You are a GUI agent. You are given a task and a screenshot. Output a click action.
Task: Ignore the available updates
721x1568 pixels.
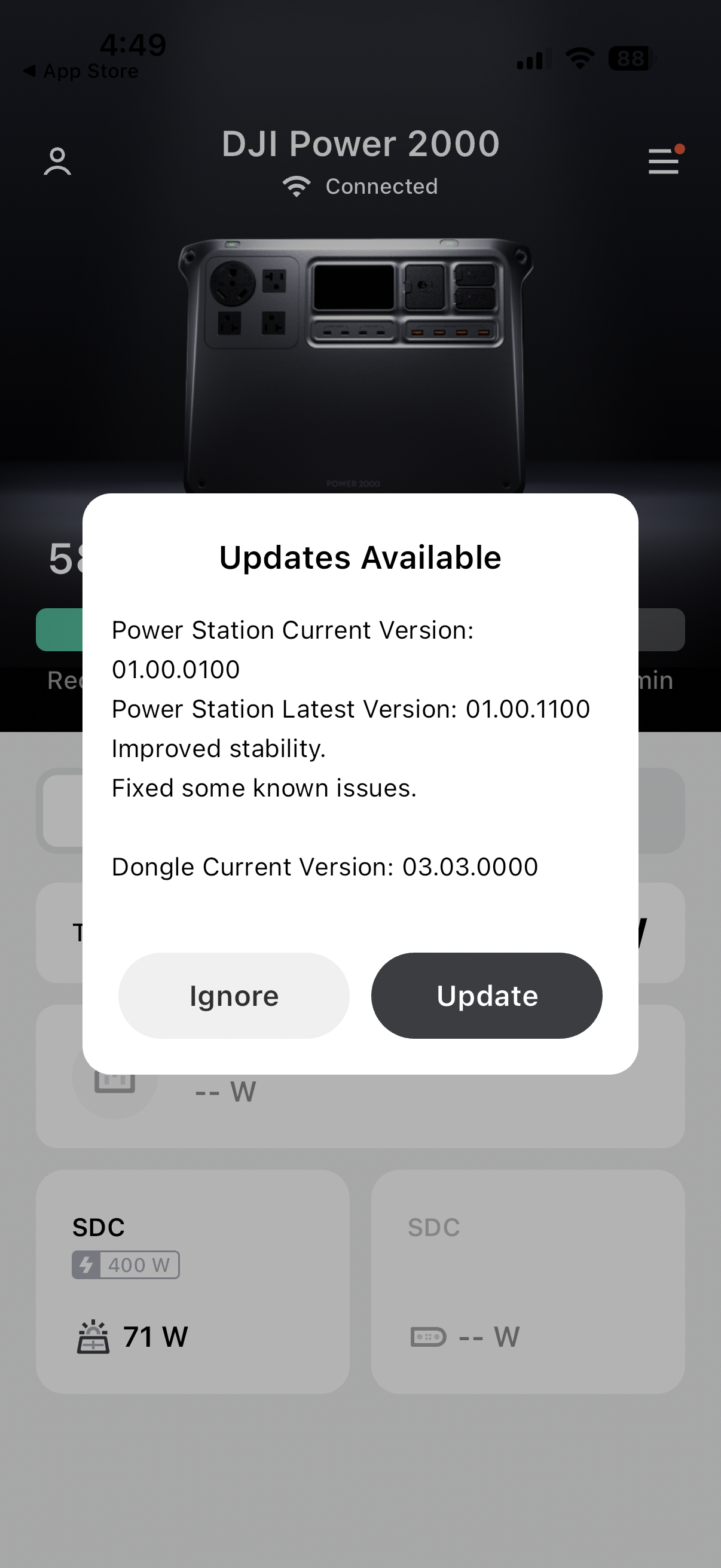click(x=234, y=995)
